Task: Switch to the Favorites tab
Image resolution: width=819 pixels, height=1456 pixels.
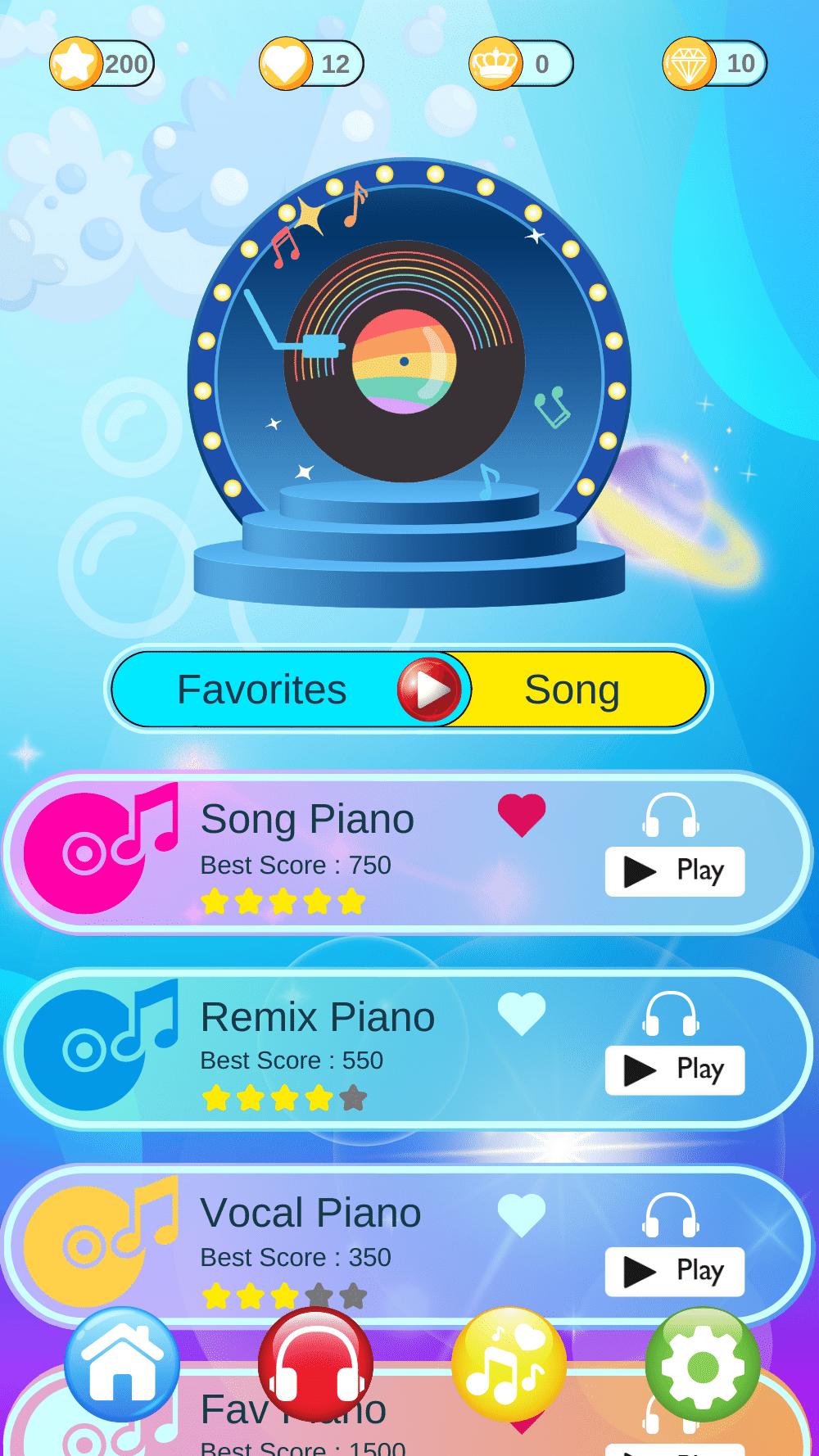Action: click(x=262, y=690)
